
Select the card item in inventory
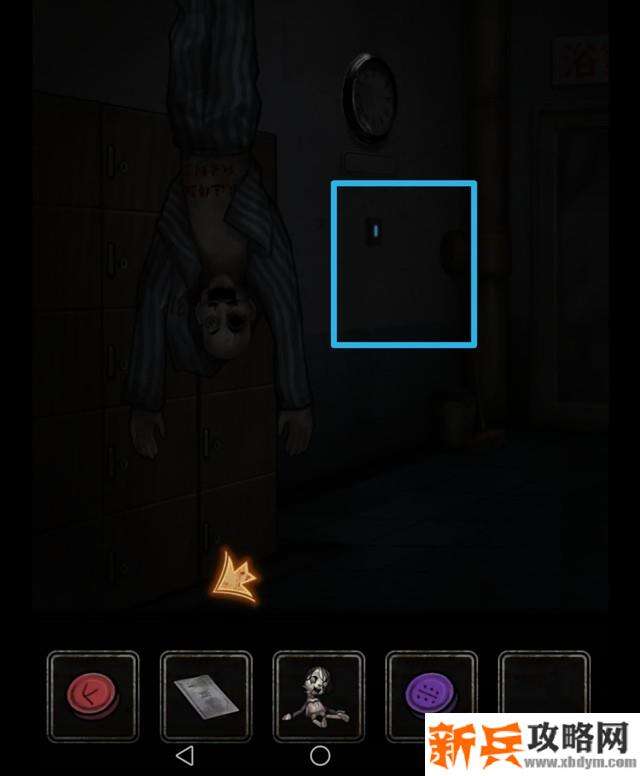pos(206,695)
